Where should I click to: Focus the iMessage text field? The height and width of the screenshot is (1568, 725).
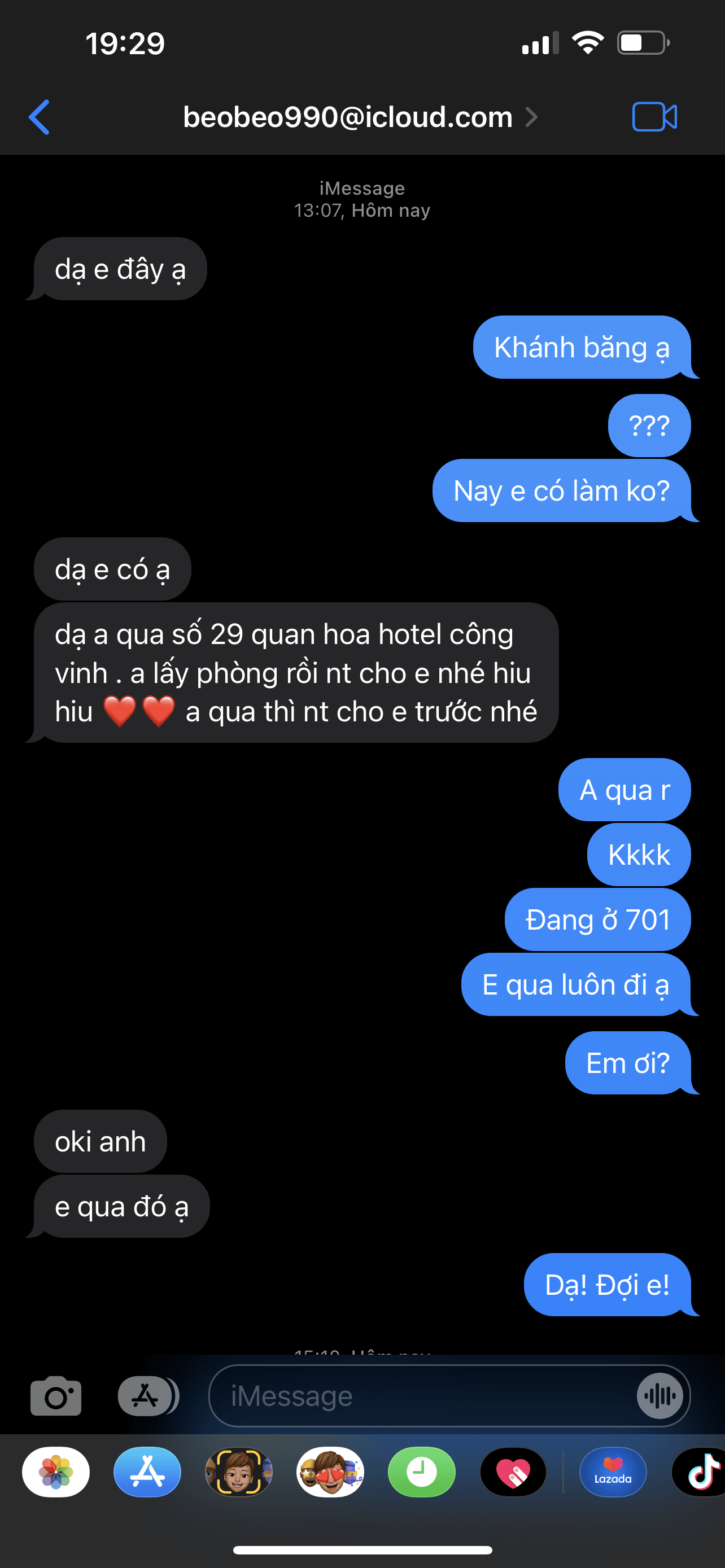420,1396
